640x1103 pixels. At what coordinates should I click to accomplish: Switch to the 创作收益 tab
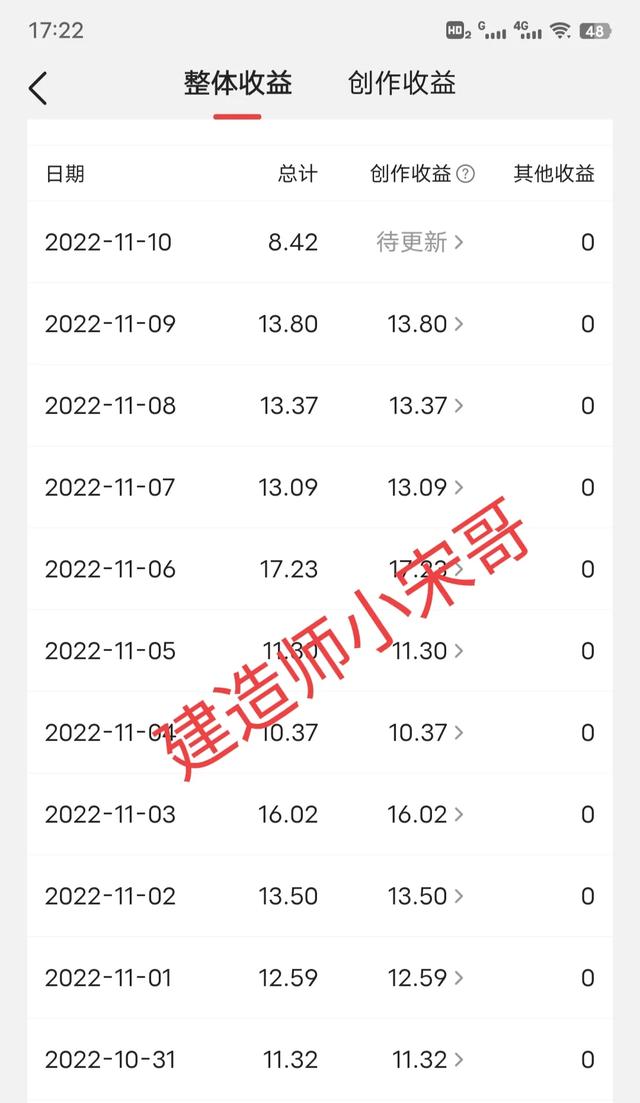pyautogui.click(x=402, y=83)
